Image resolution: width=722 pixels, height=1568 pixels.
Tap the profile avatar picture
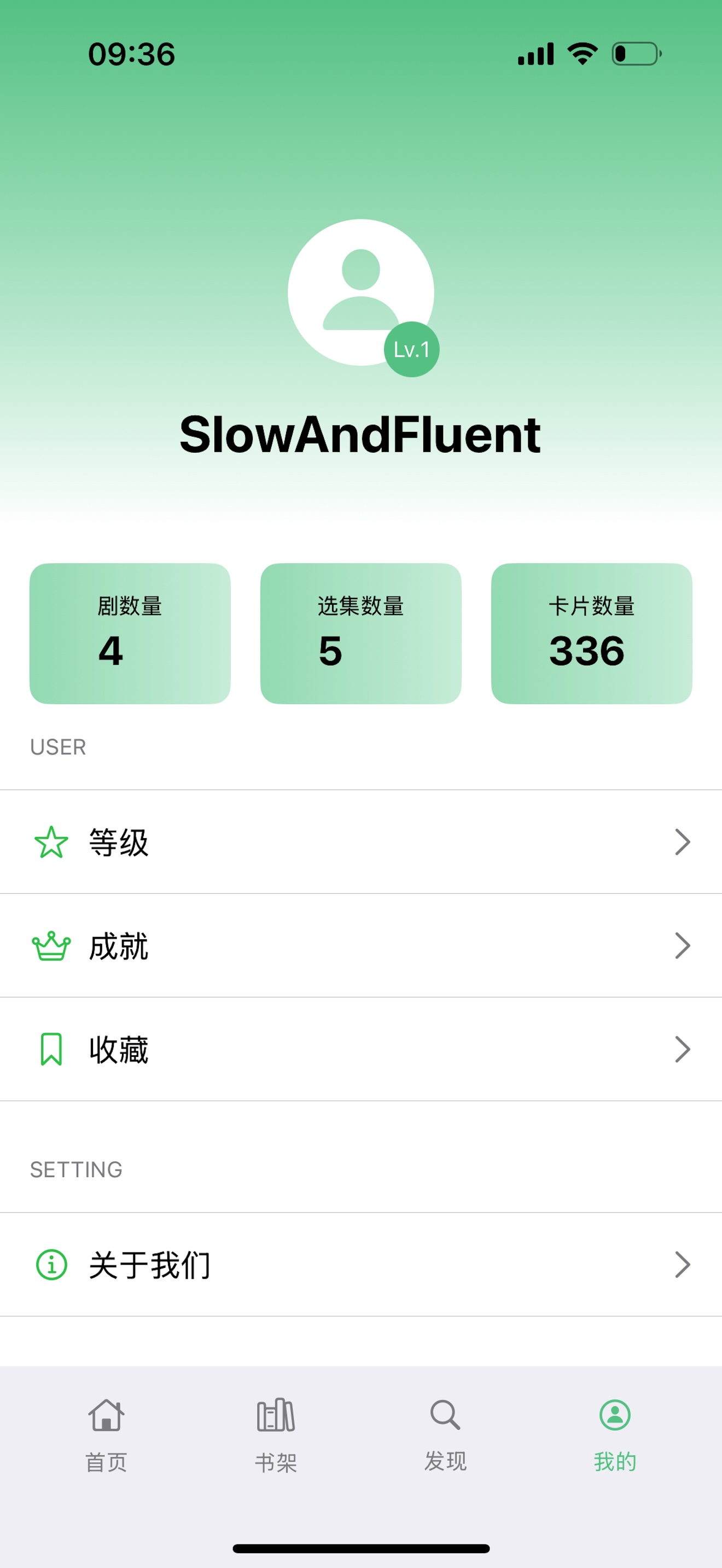(360, 292)
